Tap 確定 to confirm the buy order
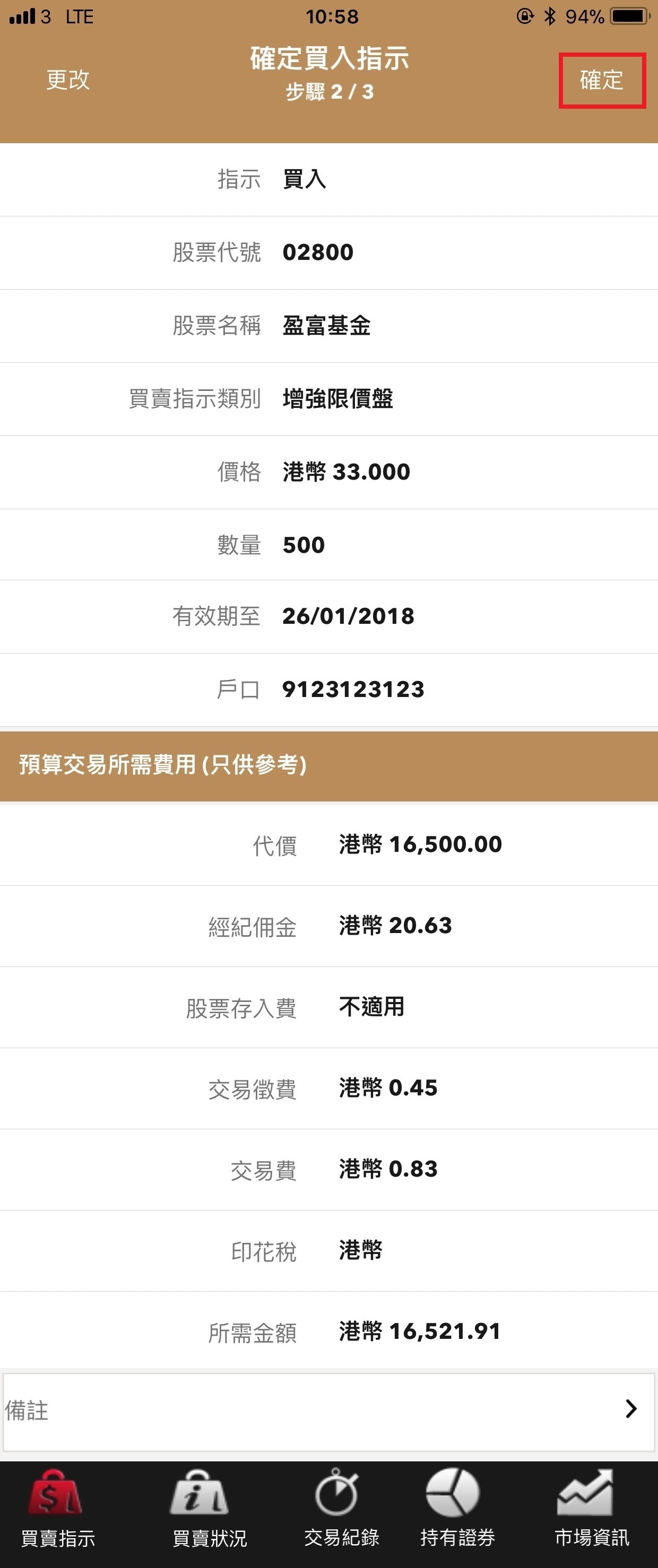658x1568 pixels. coord(601,80)
